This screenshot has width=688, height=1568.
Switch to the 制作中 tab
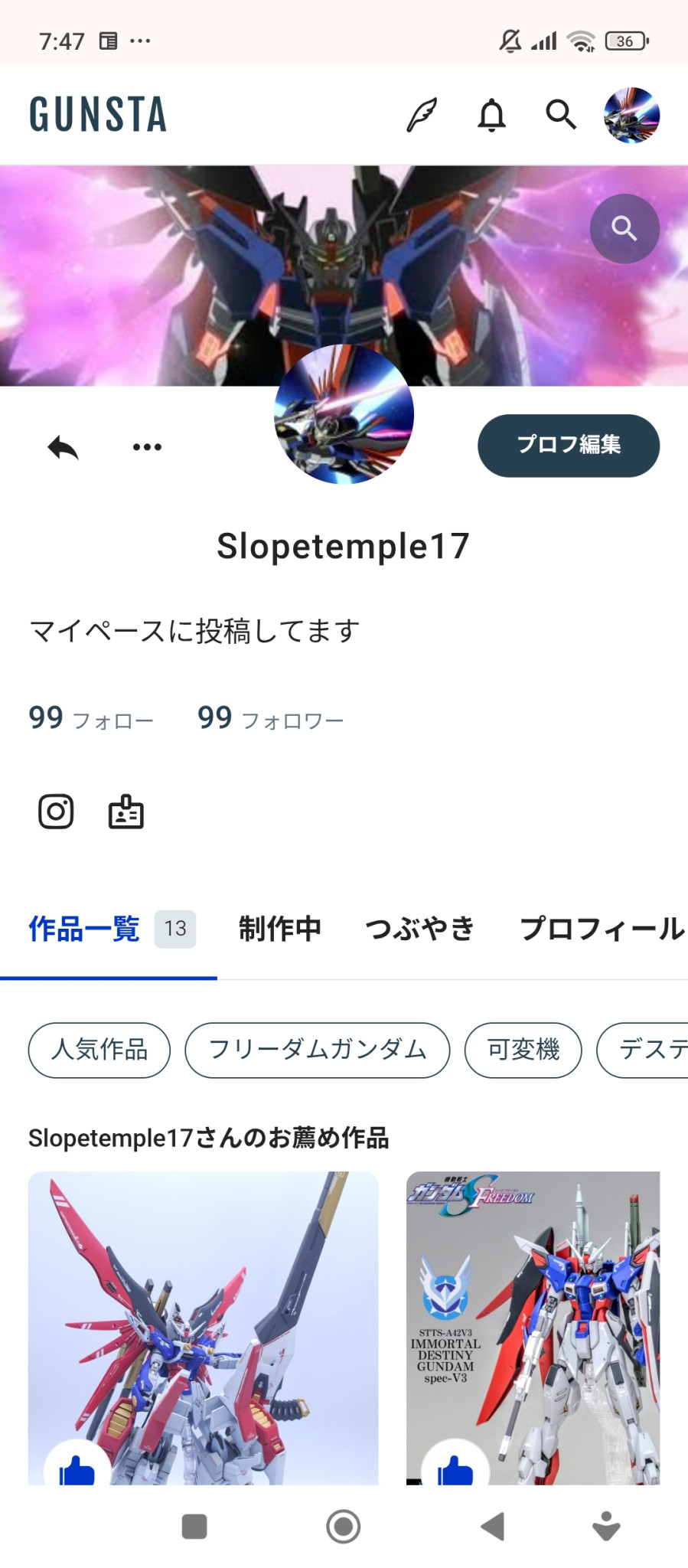pos(280,929)
